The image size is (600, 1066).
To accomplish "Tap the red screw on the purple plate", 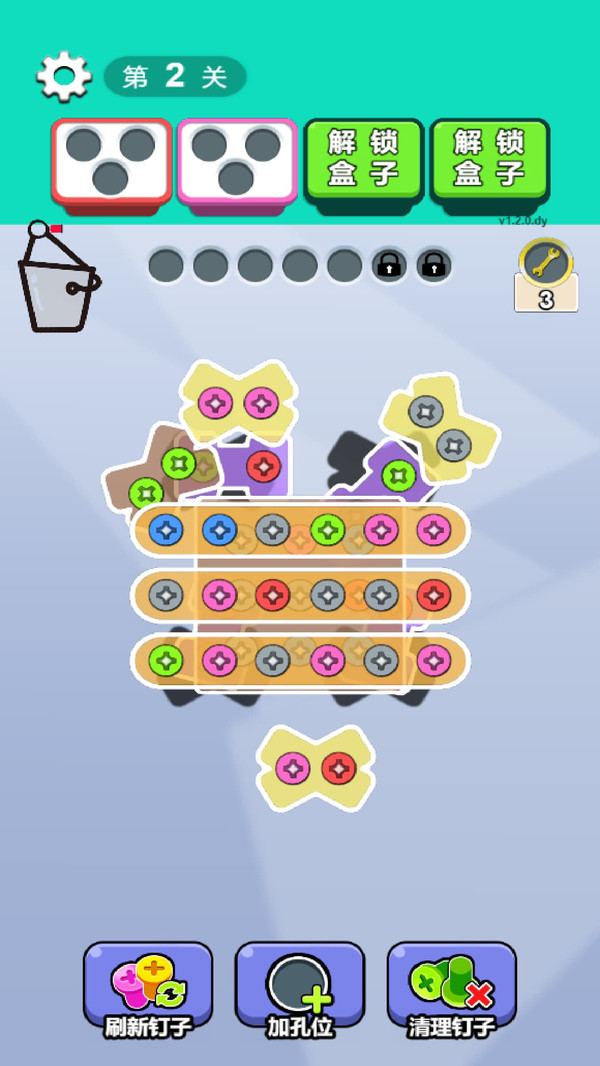I will [264, 466].
